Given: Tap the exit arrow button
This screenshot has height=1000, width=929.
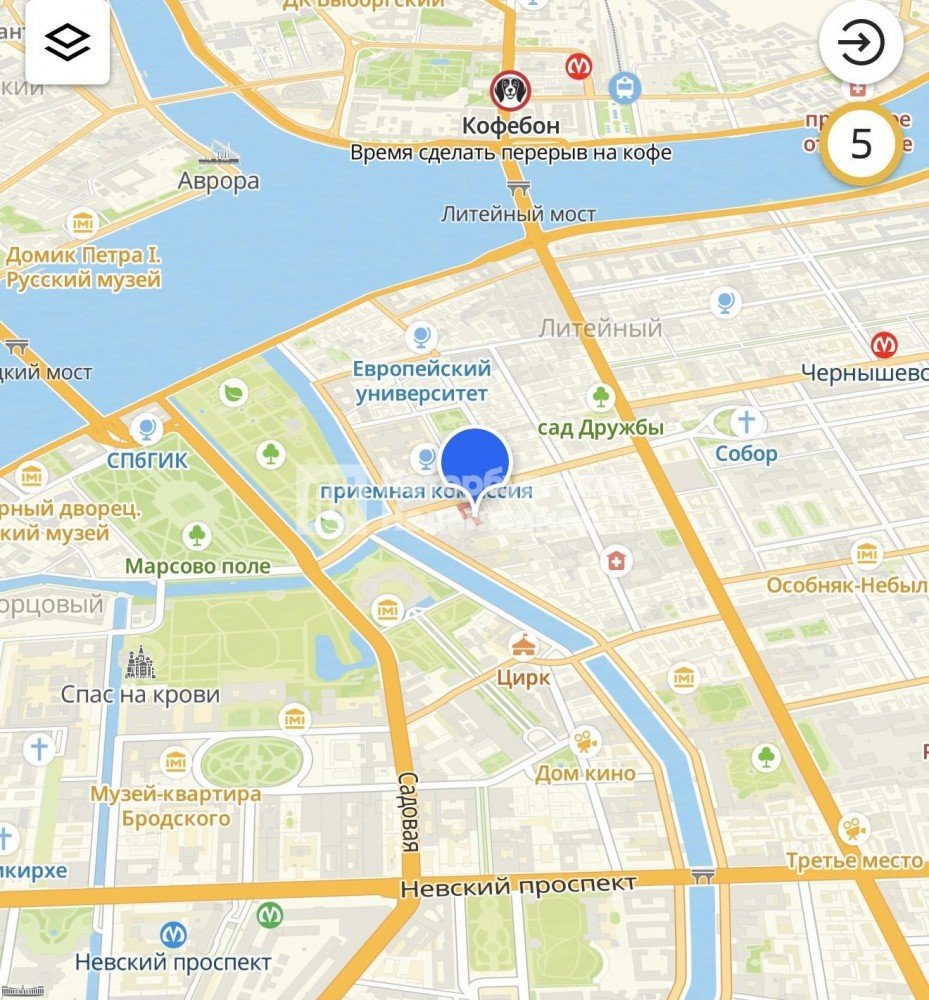Looking at the screenshot, I should pyautogui.click(x=861, y=43).
